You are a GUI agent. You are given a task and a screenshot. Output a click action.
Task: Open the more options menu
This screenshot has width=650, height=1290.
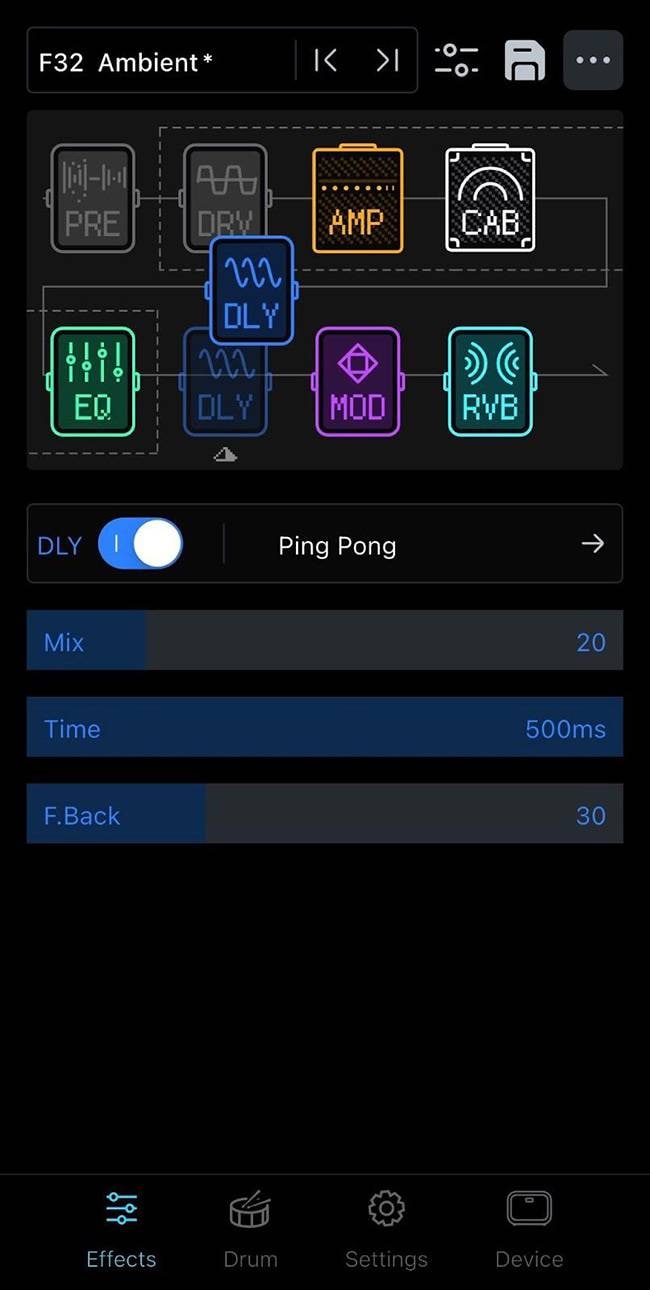pyautogui.click(x=593, y=61)
